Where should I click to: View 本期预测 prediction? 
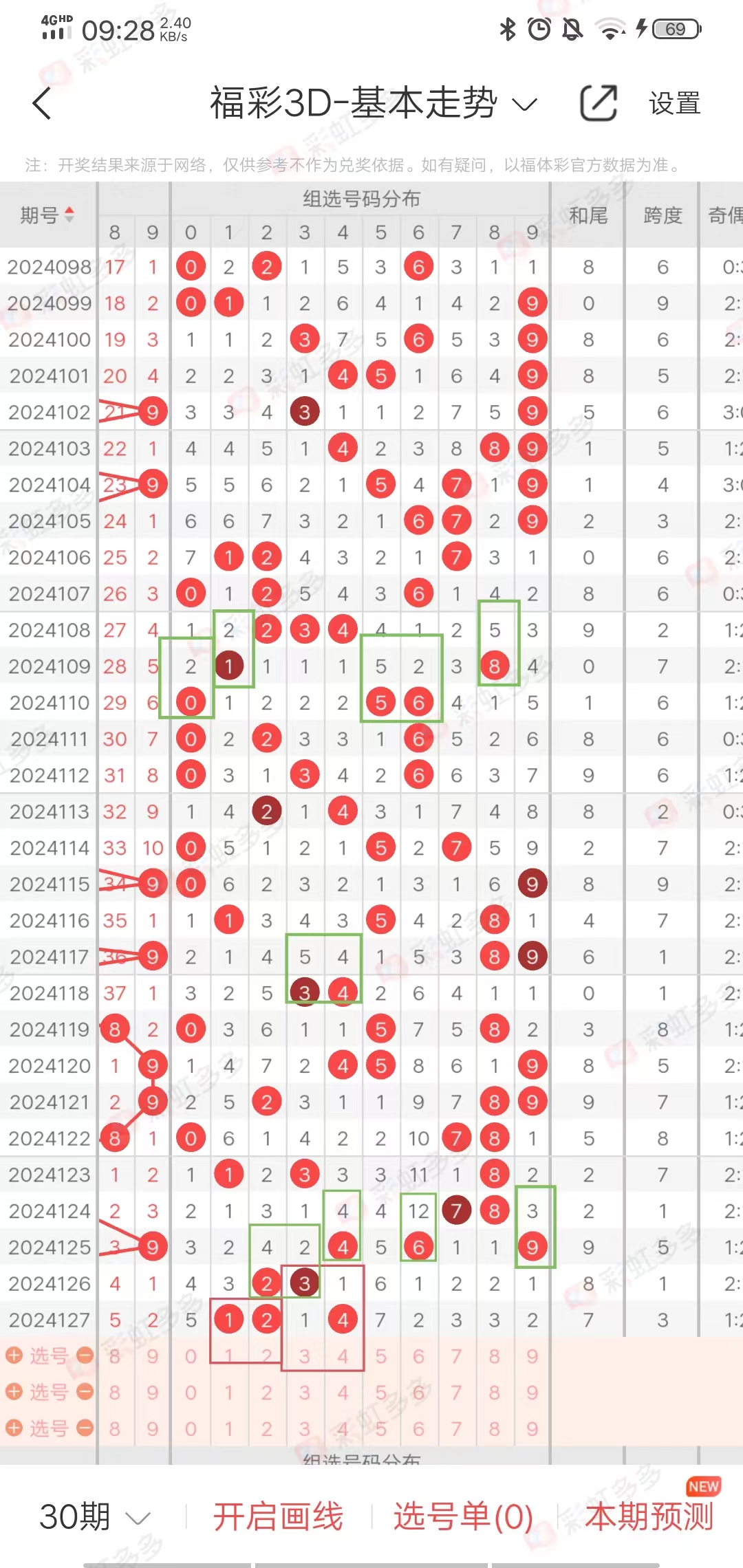pyautogui.click(x=649, y=1516)
